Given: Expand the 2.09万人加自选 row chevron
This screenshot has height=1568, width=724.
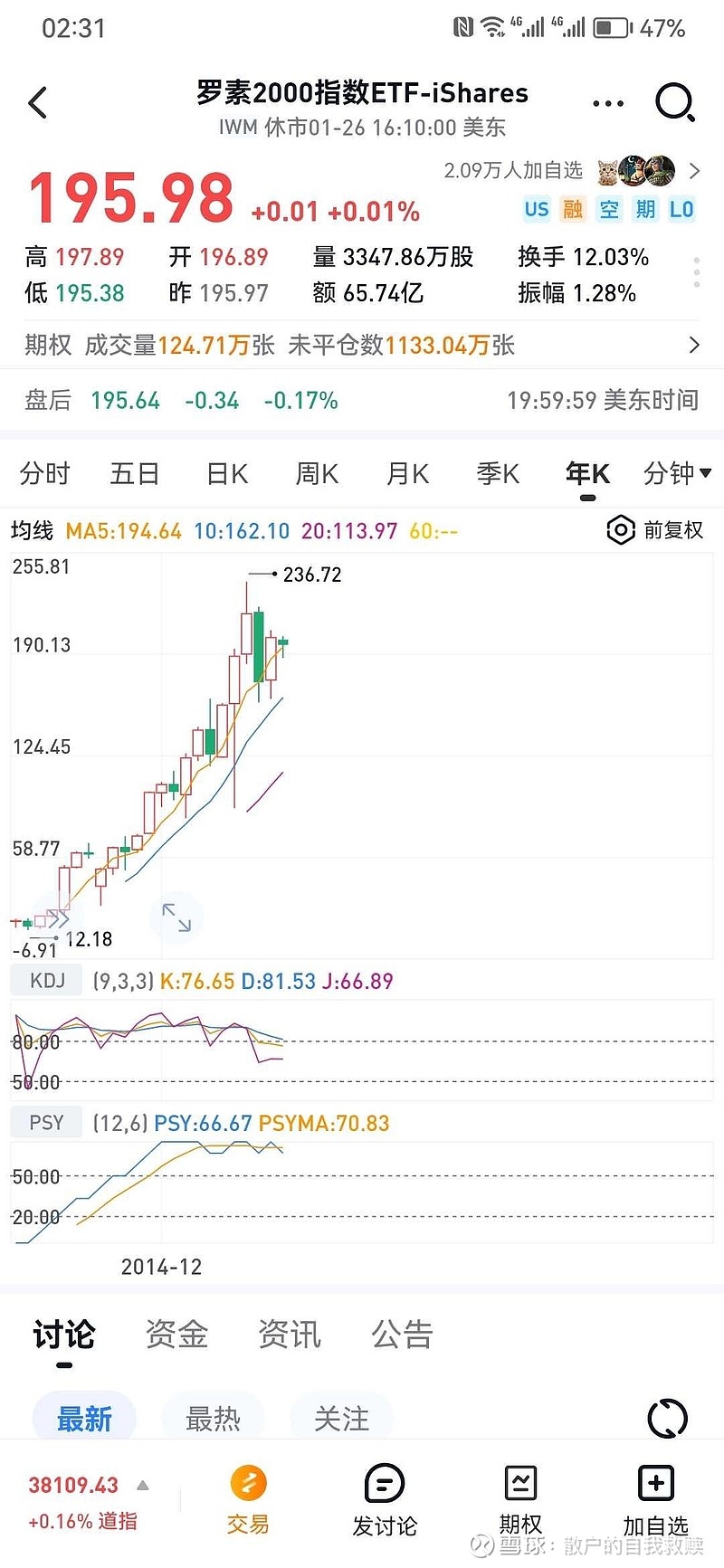Looking at the screenshot, I should coord(695,170).
